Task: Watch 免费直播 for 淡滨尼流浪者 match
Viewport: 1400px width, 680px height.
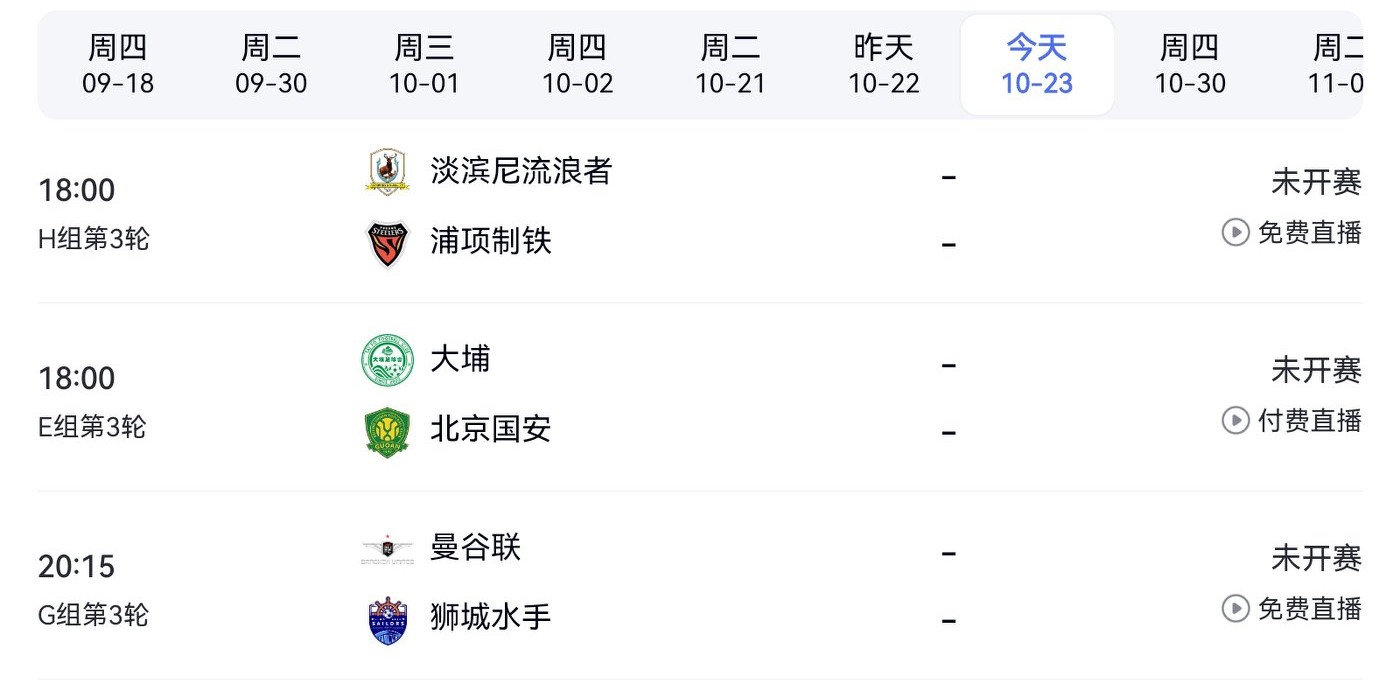Action: (1292, 233)
